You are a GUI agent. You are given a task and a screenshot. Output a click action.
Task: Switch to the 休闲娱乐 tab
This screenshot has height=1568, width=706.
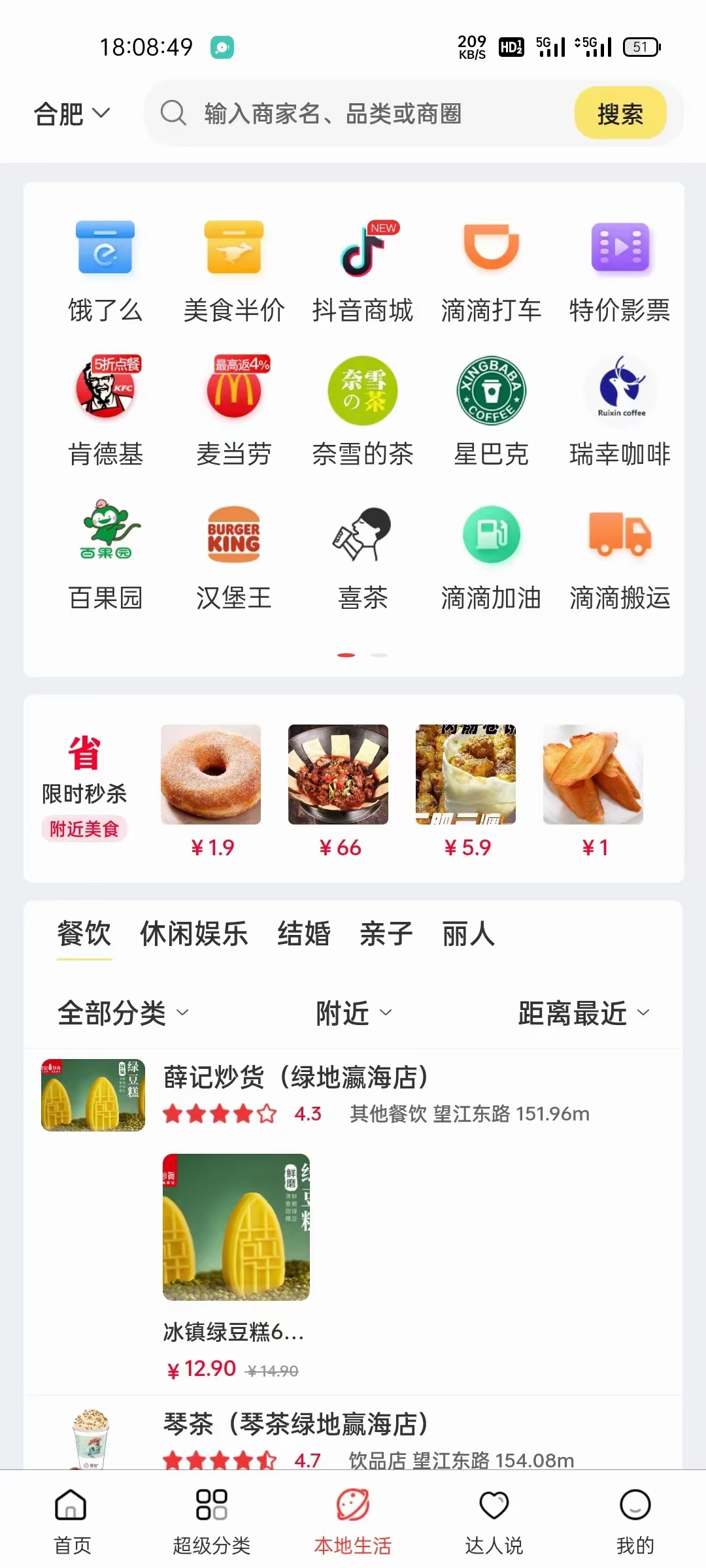(x=194, y=934)
